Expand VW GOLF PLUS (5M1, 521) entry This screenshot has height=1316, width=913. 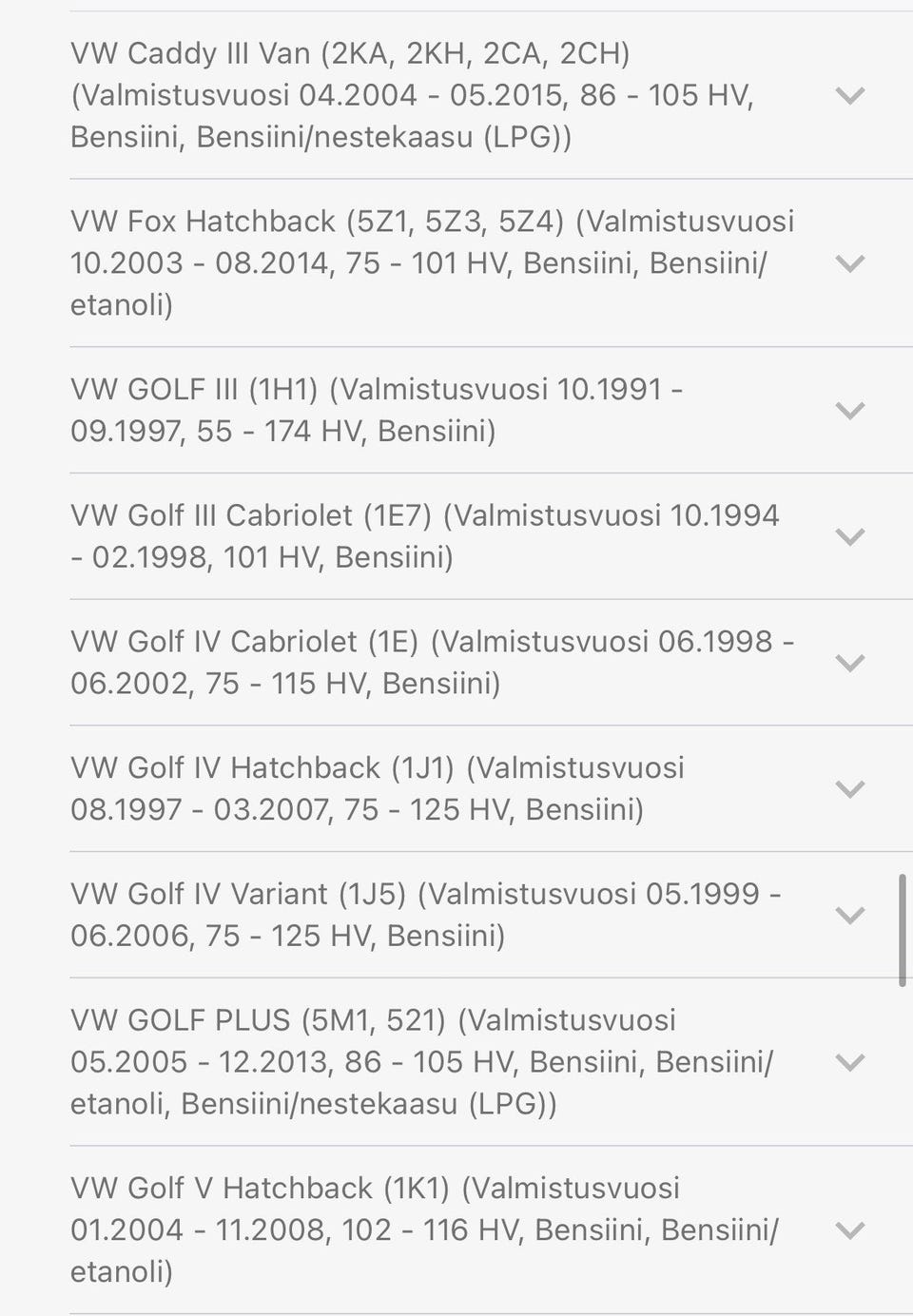[848, 1062]
